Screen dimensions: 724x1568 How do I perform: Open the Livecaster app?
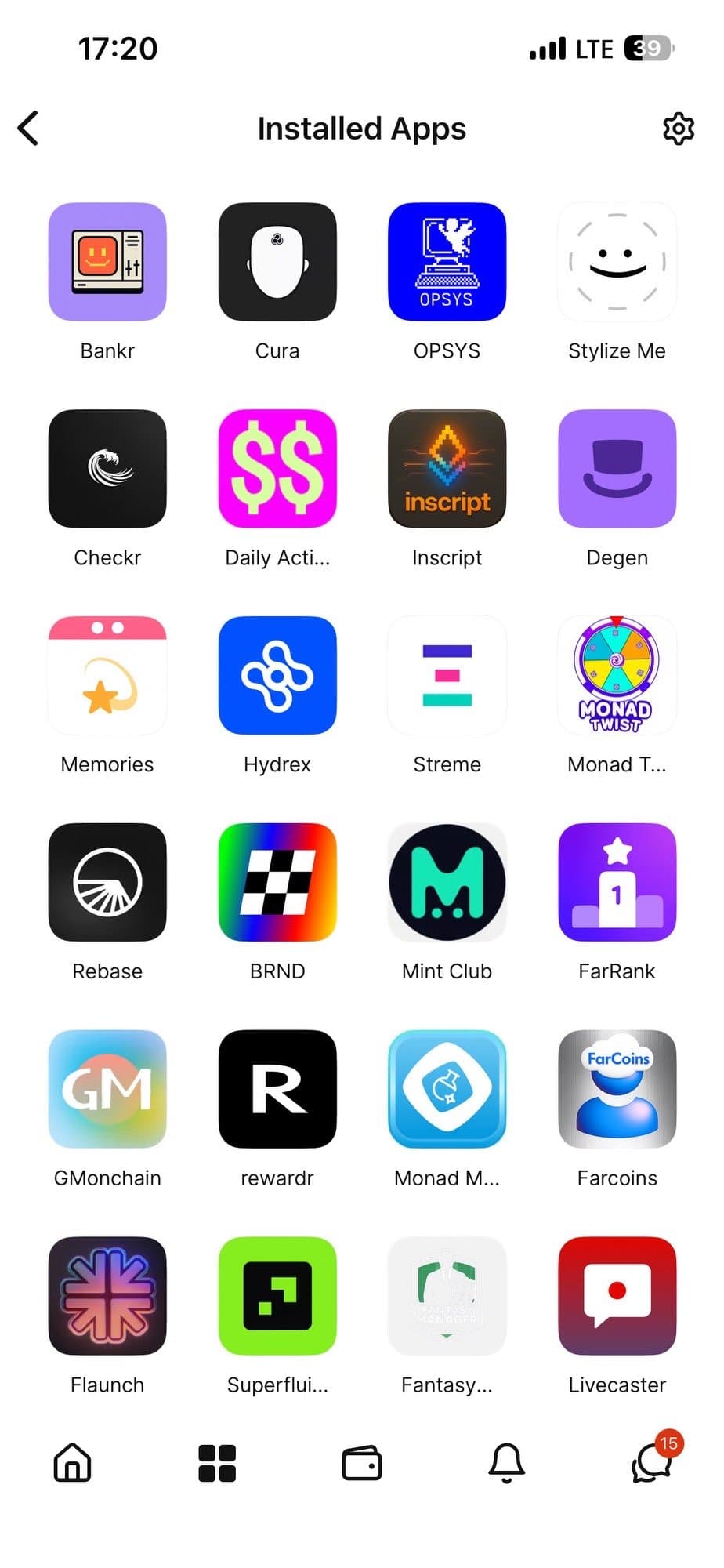coord(617,1297)
